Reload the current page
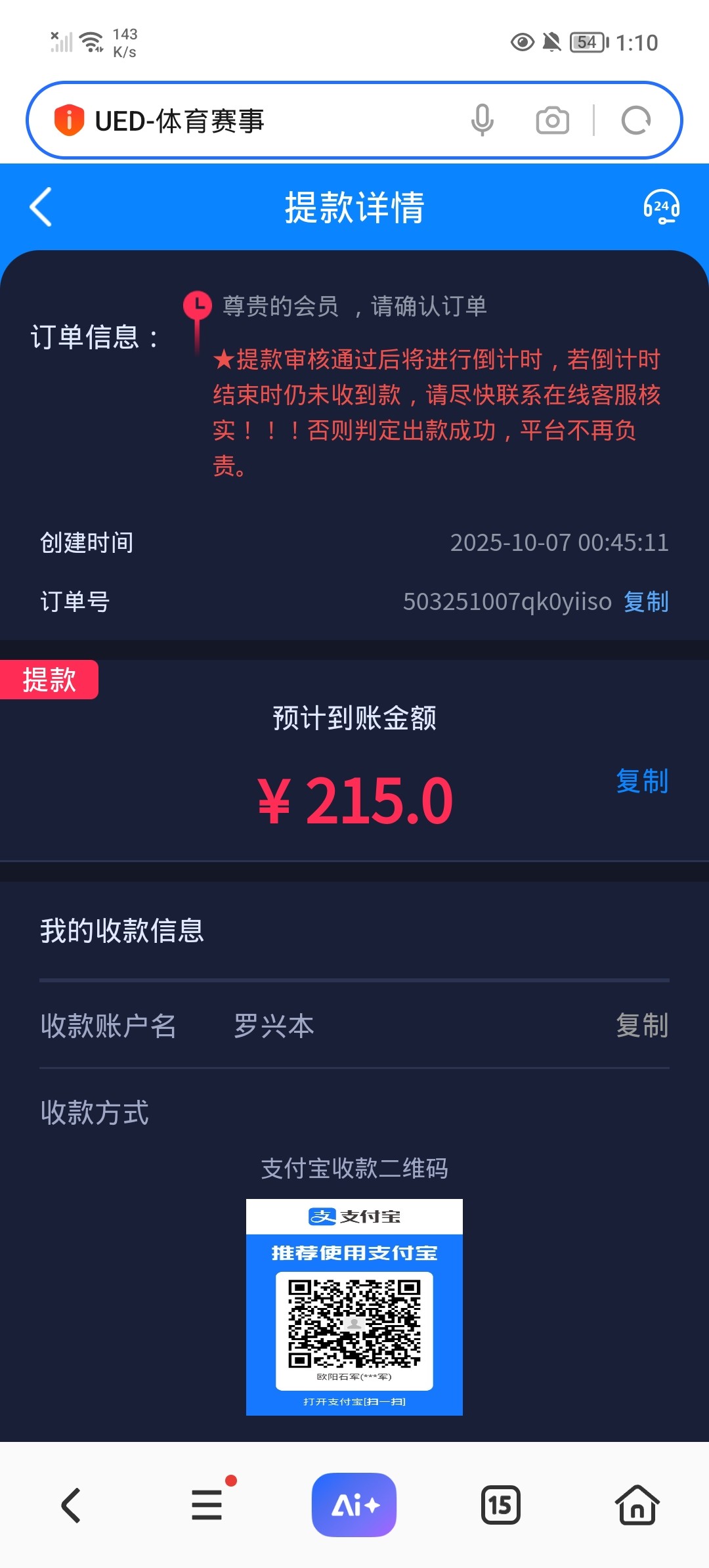This screenshot has height=1568, width=709. coord(635,120)
